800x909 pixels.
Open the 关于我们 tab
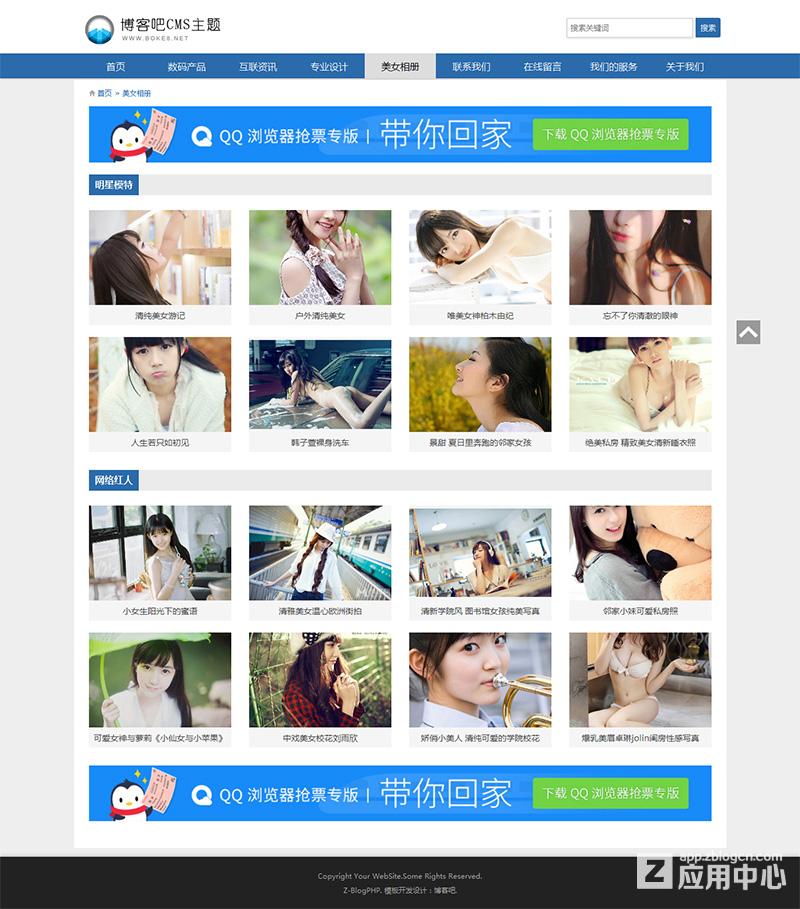pyautogui.click(x=685, y=67)
